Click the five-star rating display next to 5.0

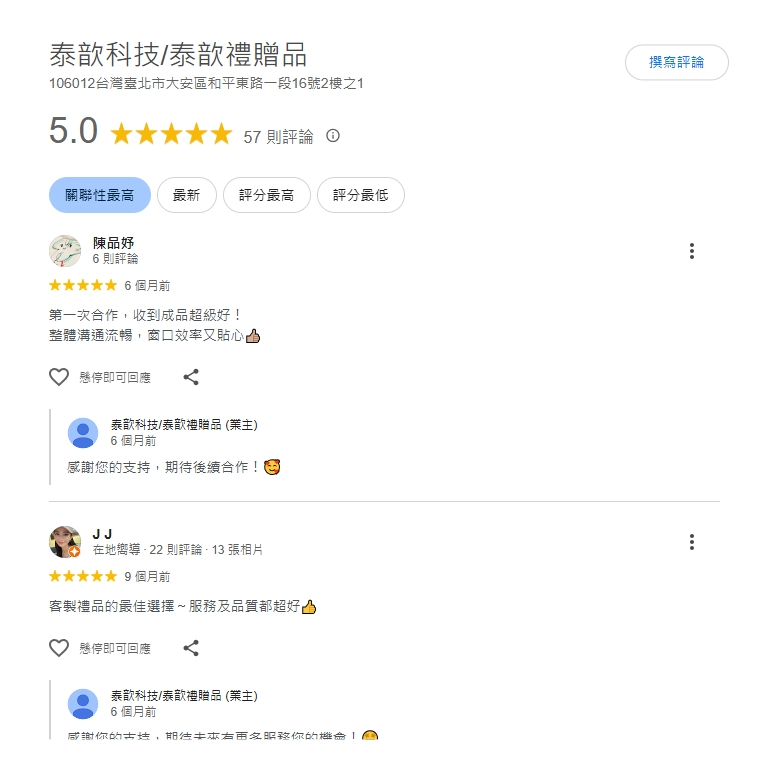tap(171, 134)
